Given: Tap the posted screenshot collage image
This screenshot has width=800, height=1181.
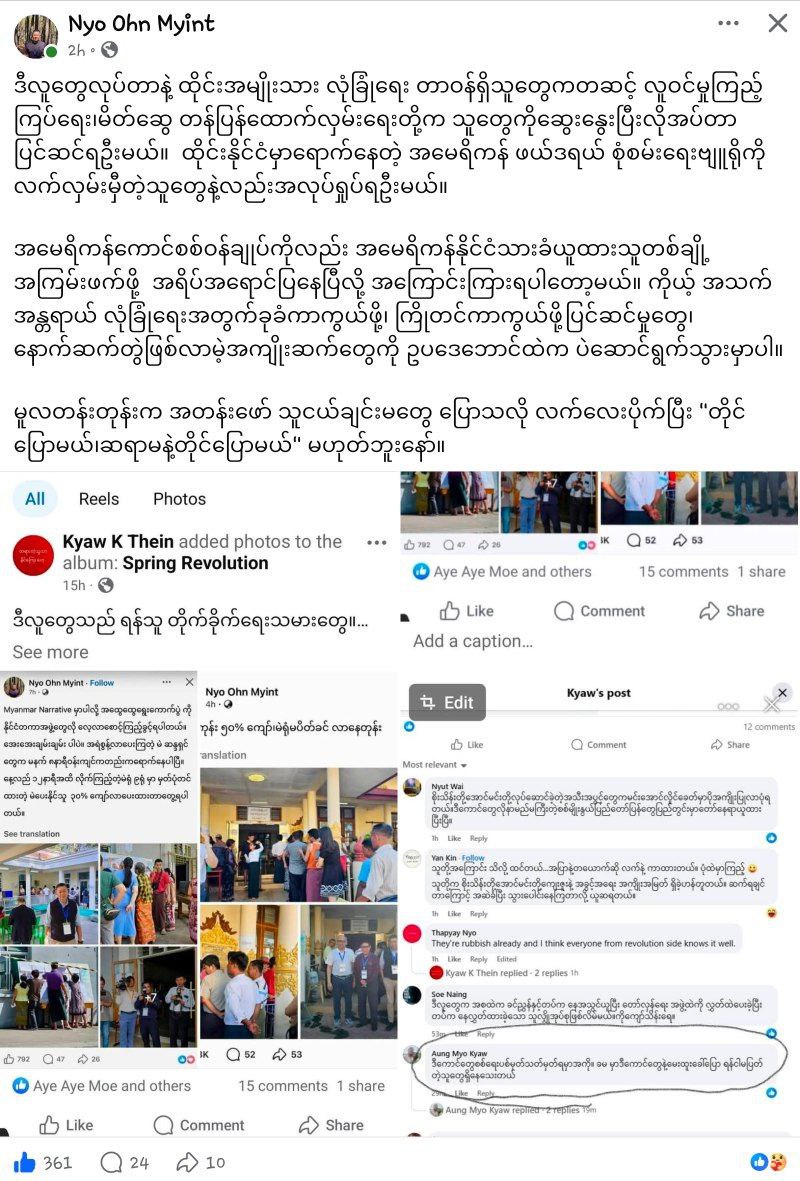Looking at the screenshot, I should click(x=400, y=800).
